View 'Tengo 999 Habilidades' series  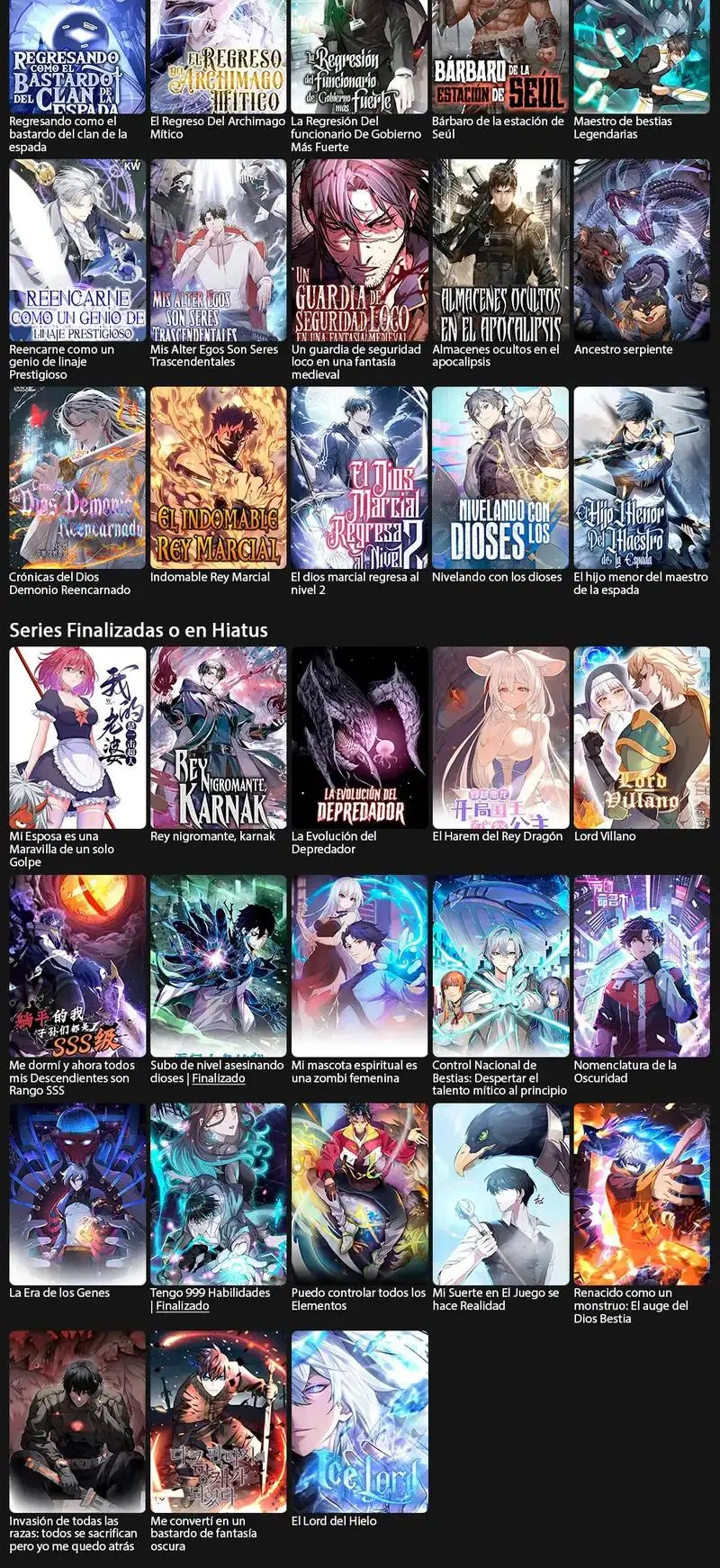pos(219,1194)
